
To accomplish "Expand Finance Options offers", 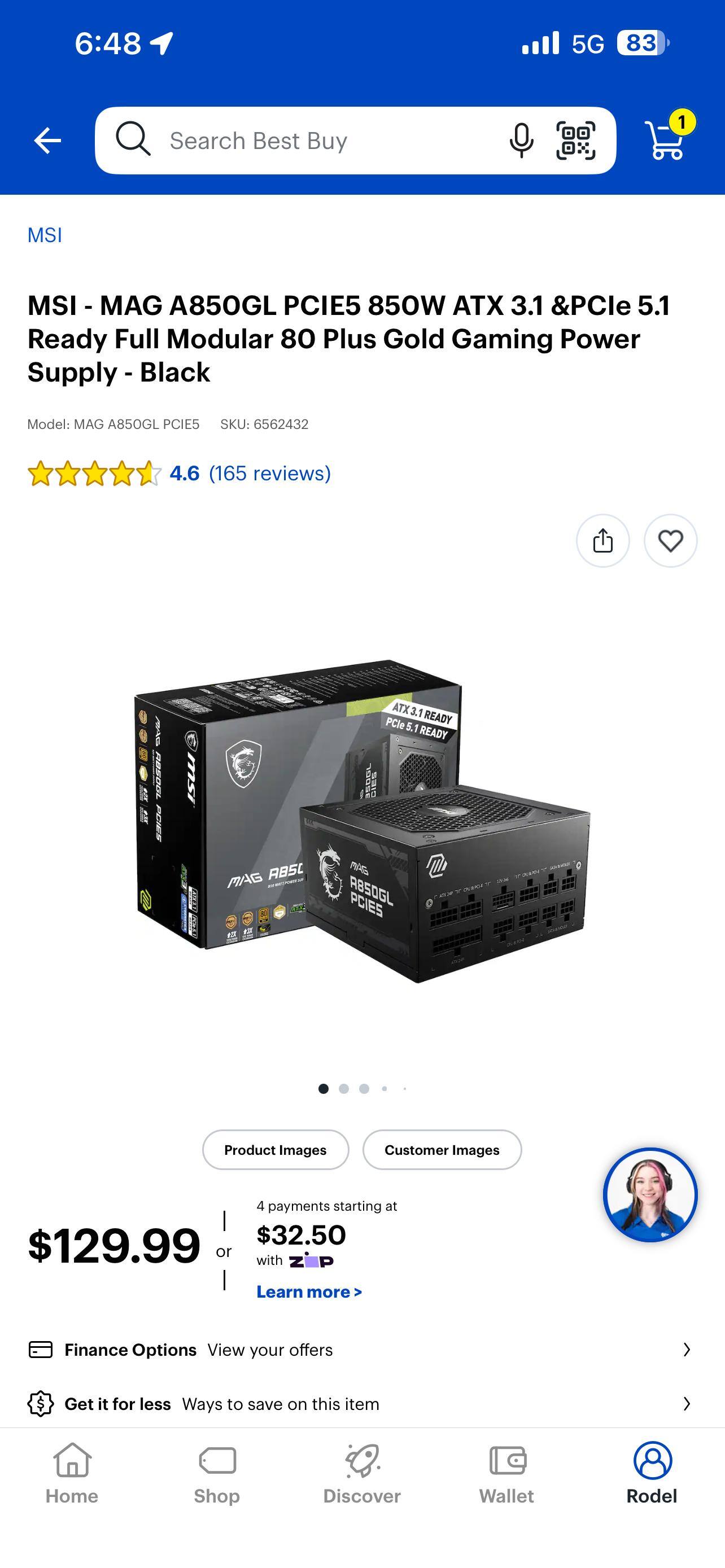I will coord(362,1349).
